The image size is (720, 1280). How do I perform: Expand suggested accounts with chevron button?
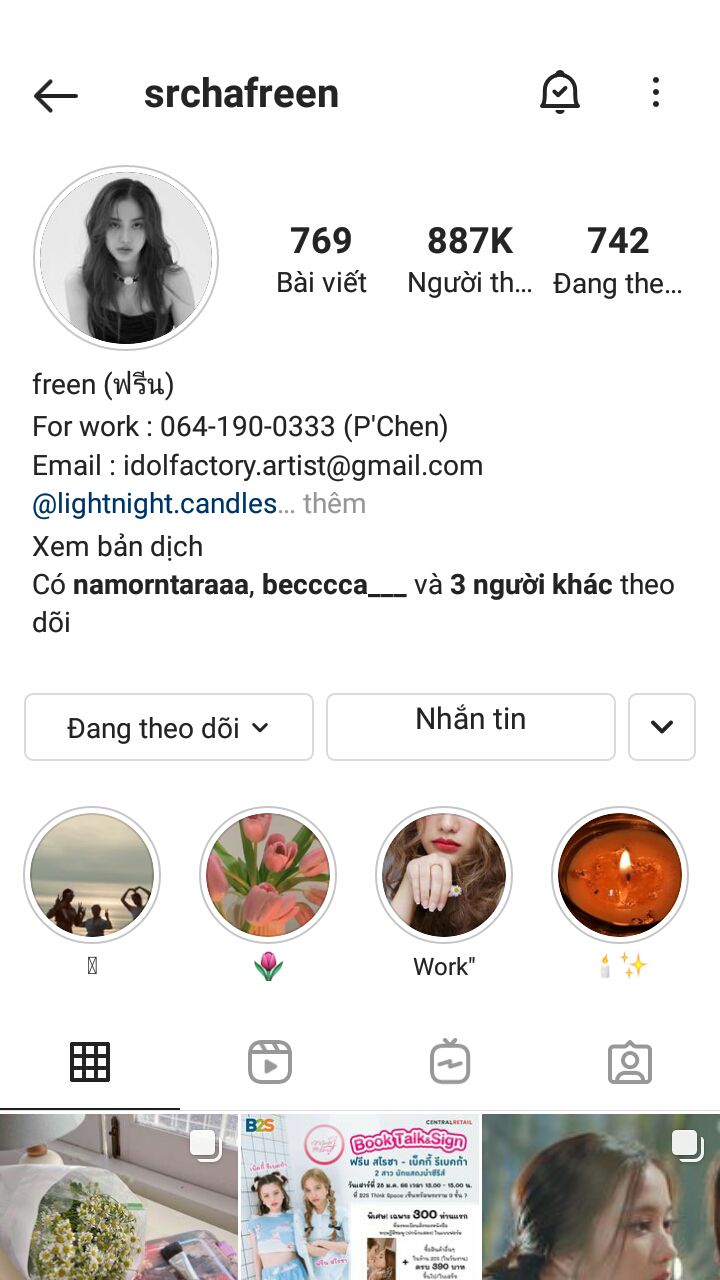click(661, 727)
